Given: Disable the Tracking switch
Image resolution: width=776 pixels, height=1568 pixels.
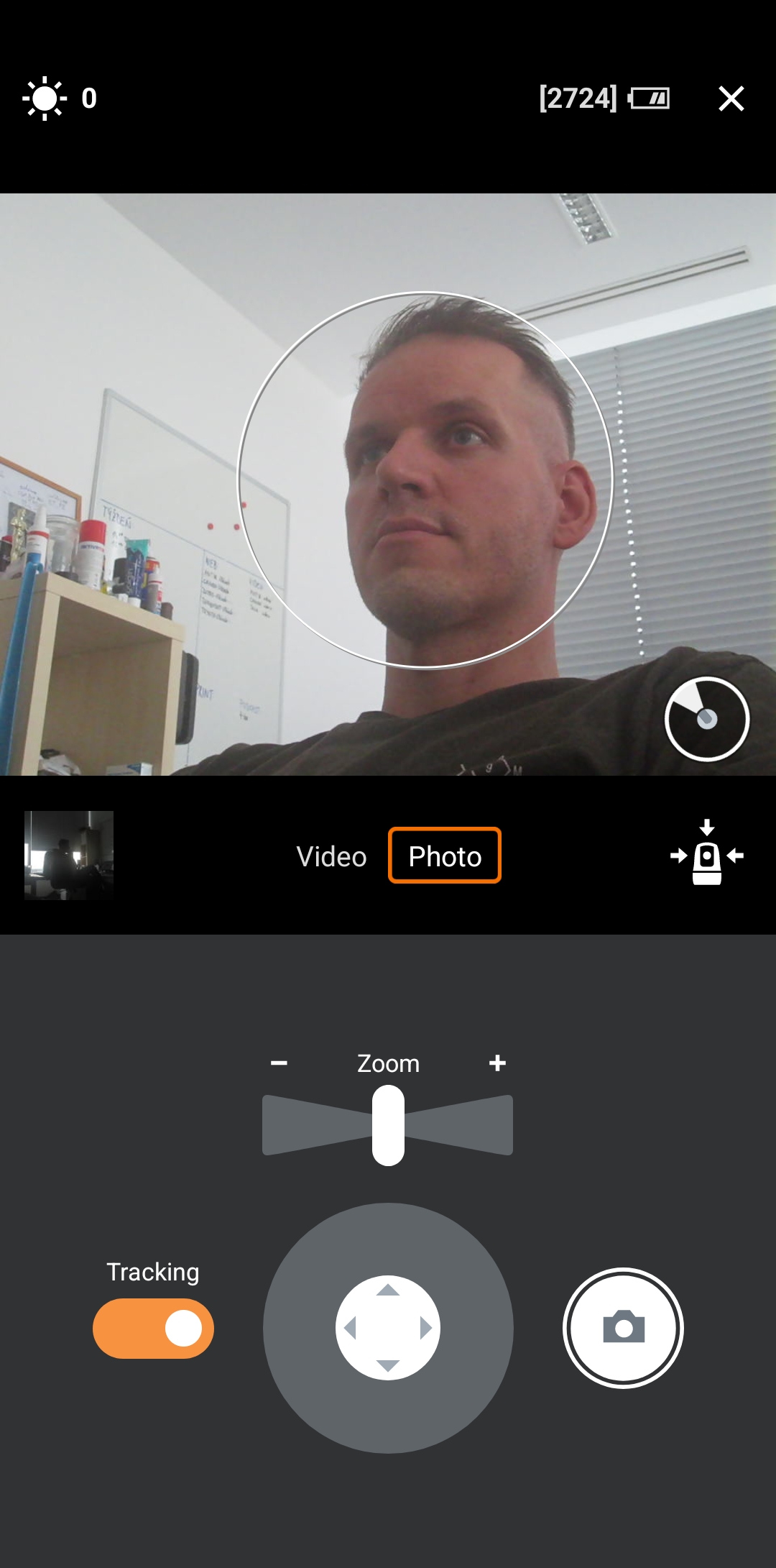Looking at the screenshot, I should 153,1328.
